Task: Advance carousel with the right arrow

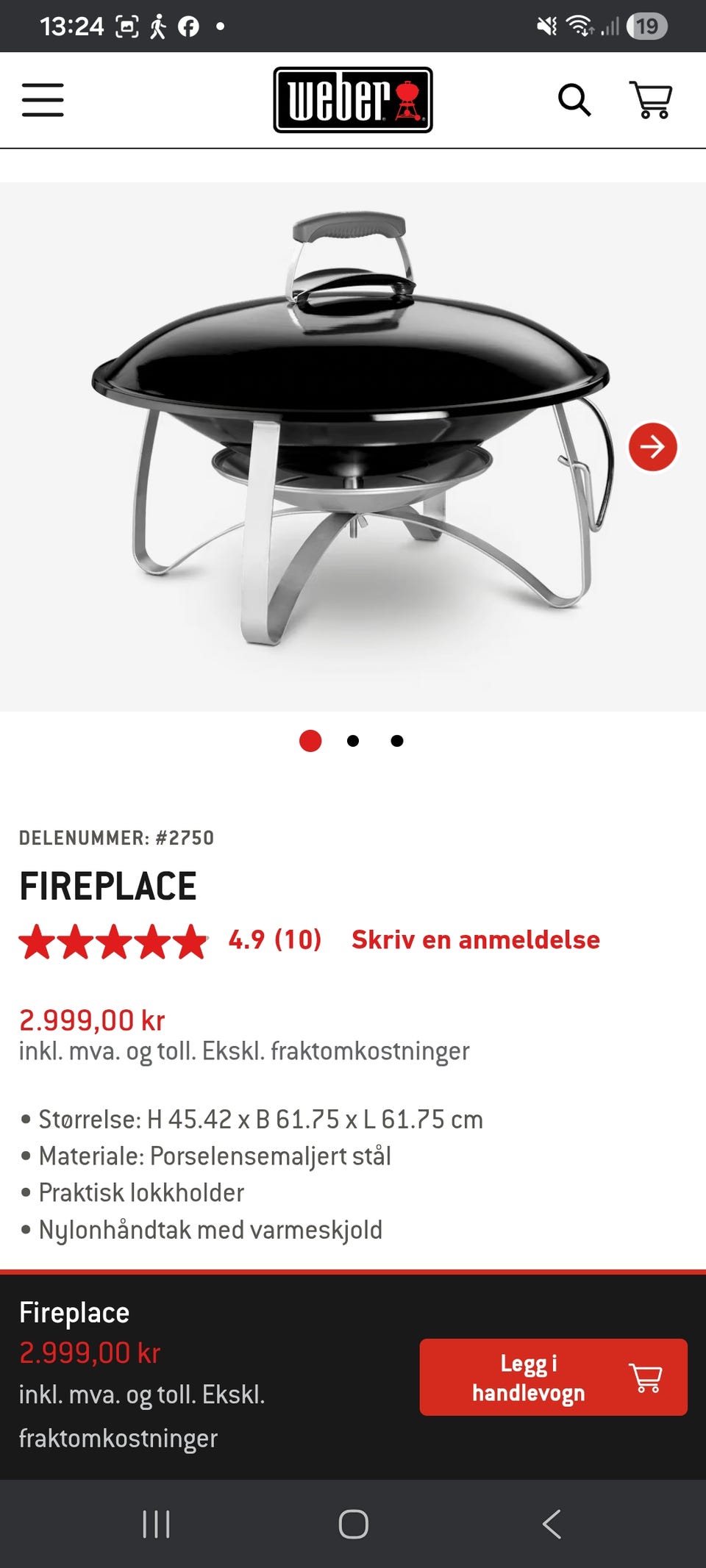Action: tap(653, 446)
